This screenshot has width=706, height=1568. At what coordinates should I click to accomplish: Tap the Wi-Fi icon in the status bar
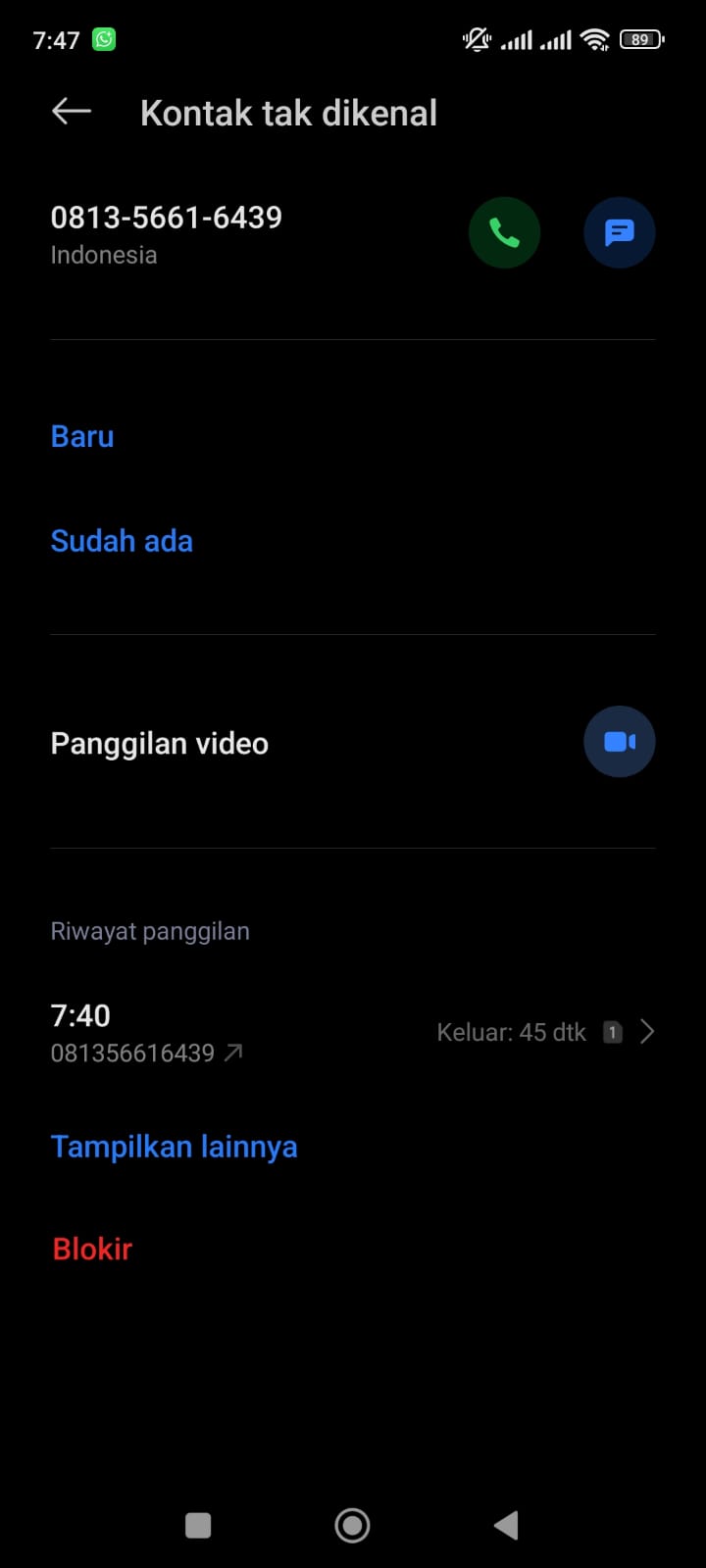(595, 39)
